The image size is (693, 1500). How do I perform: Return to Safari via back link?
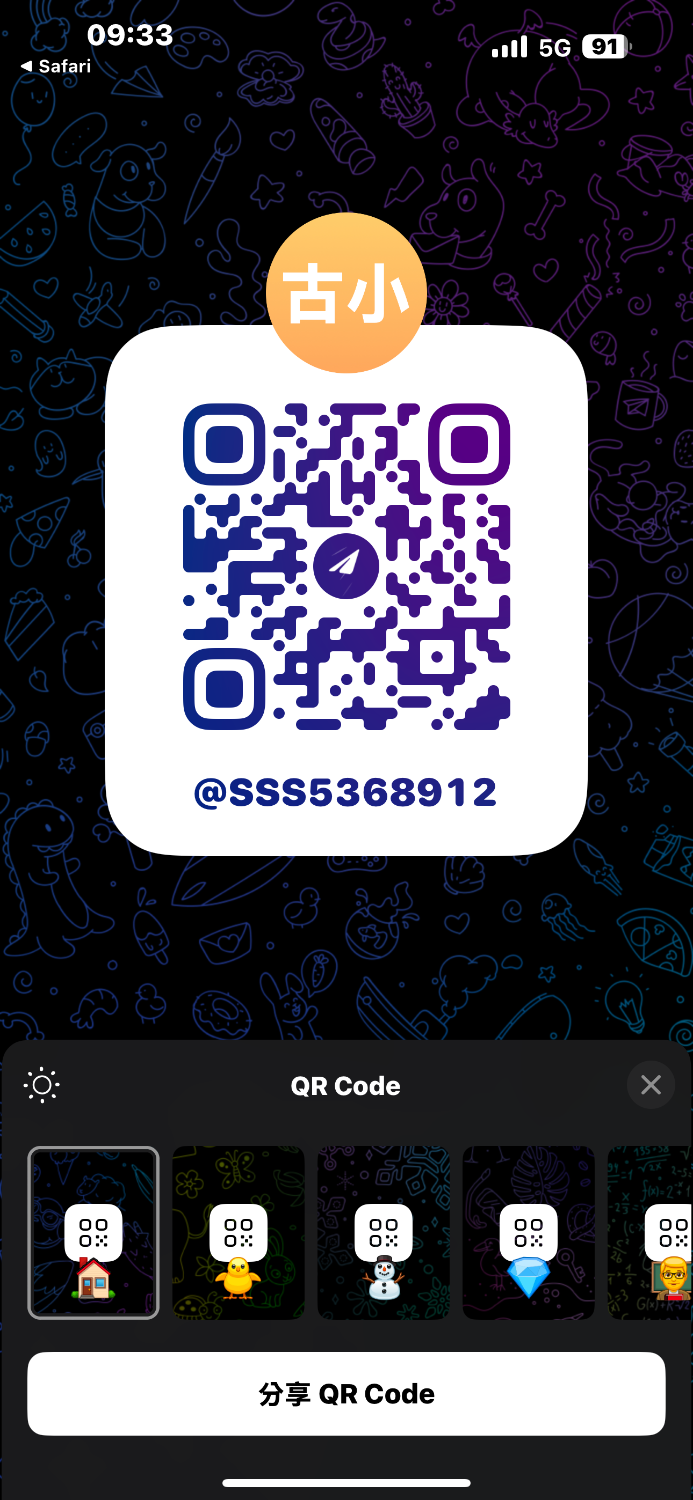pyautogui.click(x=56, y=66)
